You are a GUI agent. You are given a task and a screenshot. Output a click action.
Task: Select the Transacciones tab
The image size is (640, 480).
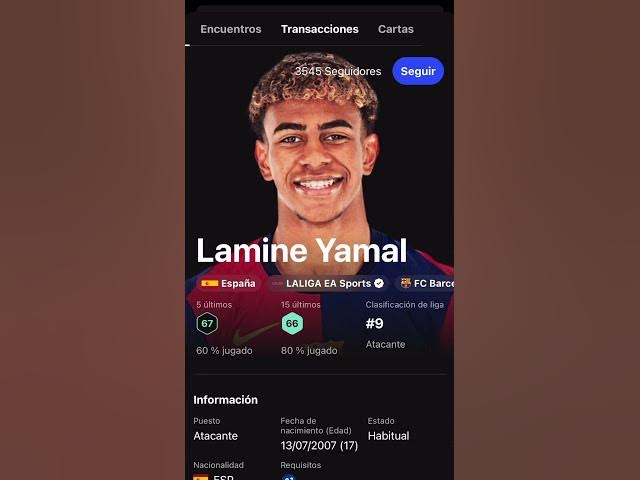point(320,29)
